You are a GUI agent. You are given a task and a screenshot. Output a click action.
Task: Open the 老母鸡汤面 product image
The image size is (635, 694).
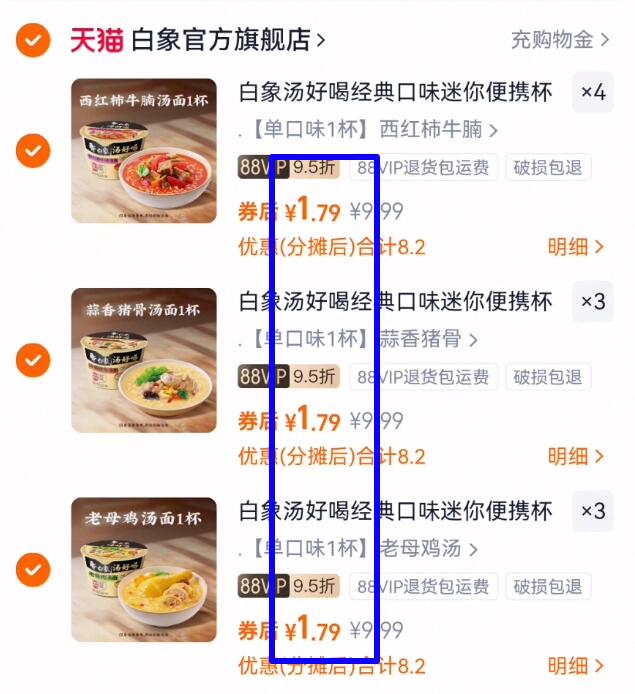coord(144,569)
